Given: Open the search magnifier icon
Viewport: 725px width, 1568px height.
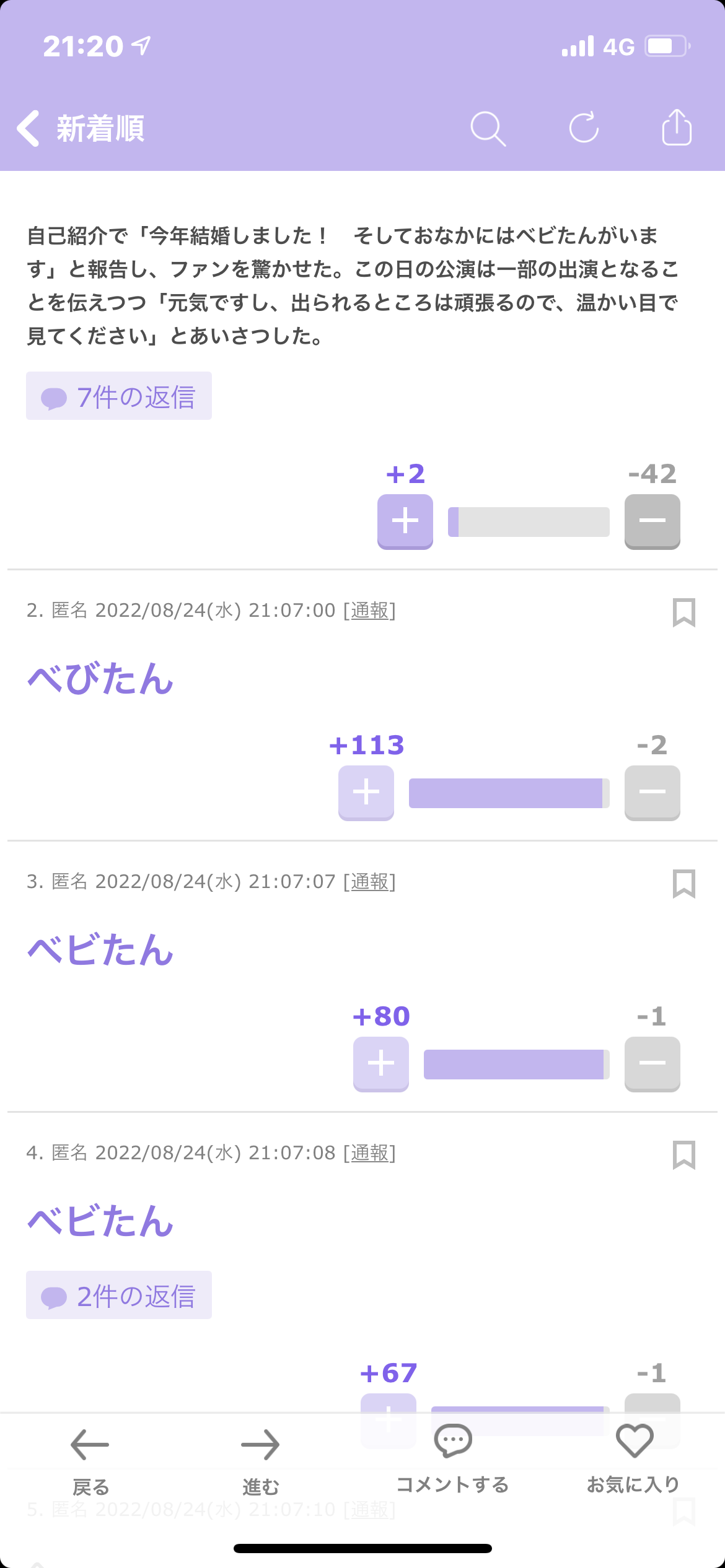Looking at the screenshot, I should (488, 129).
